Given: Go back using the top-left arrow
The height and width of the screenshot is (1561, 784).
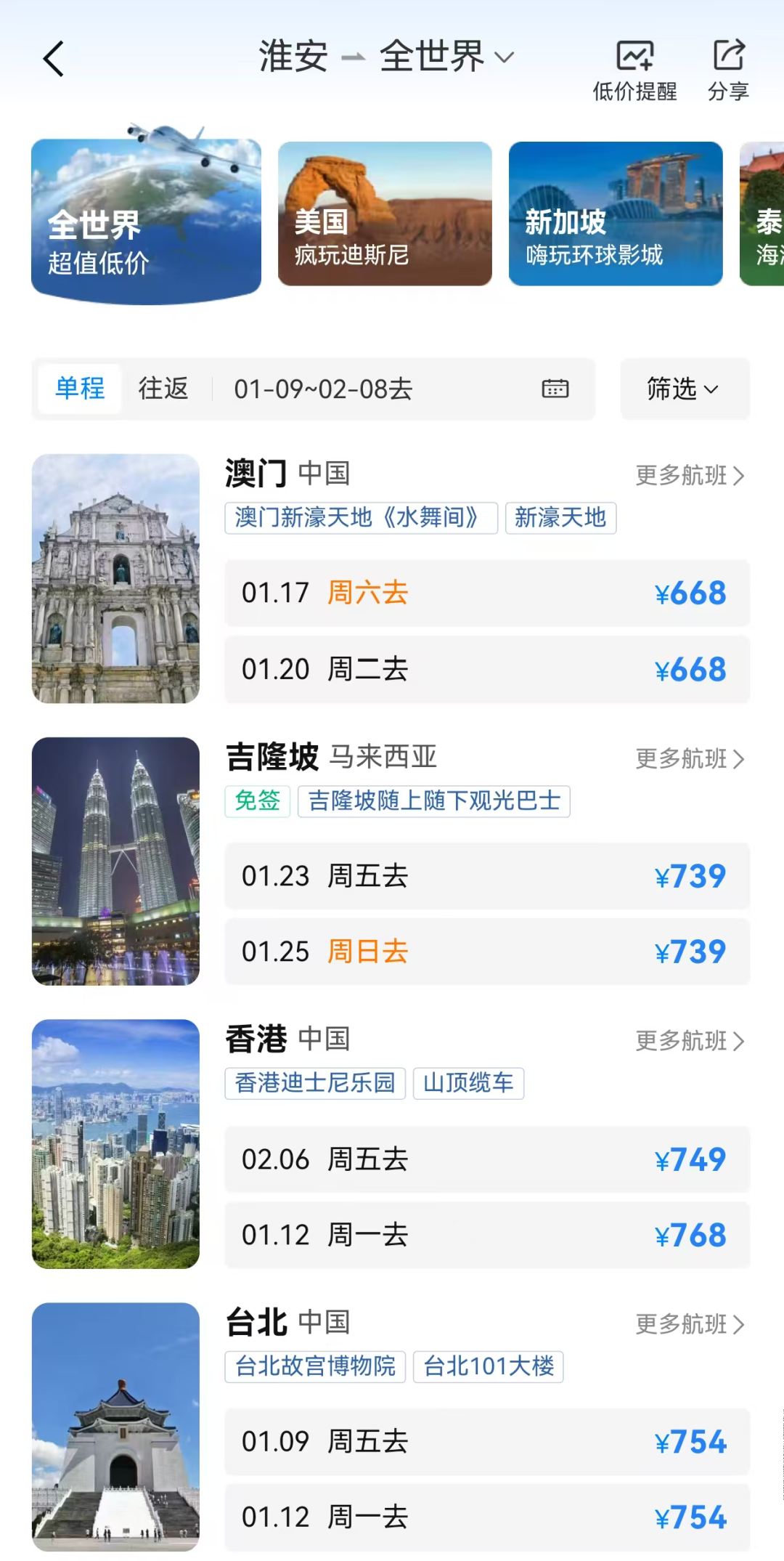Looking at the screenshot, I should [x=54, y=58].
